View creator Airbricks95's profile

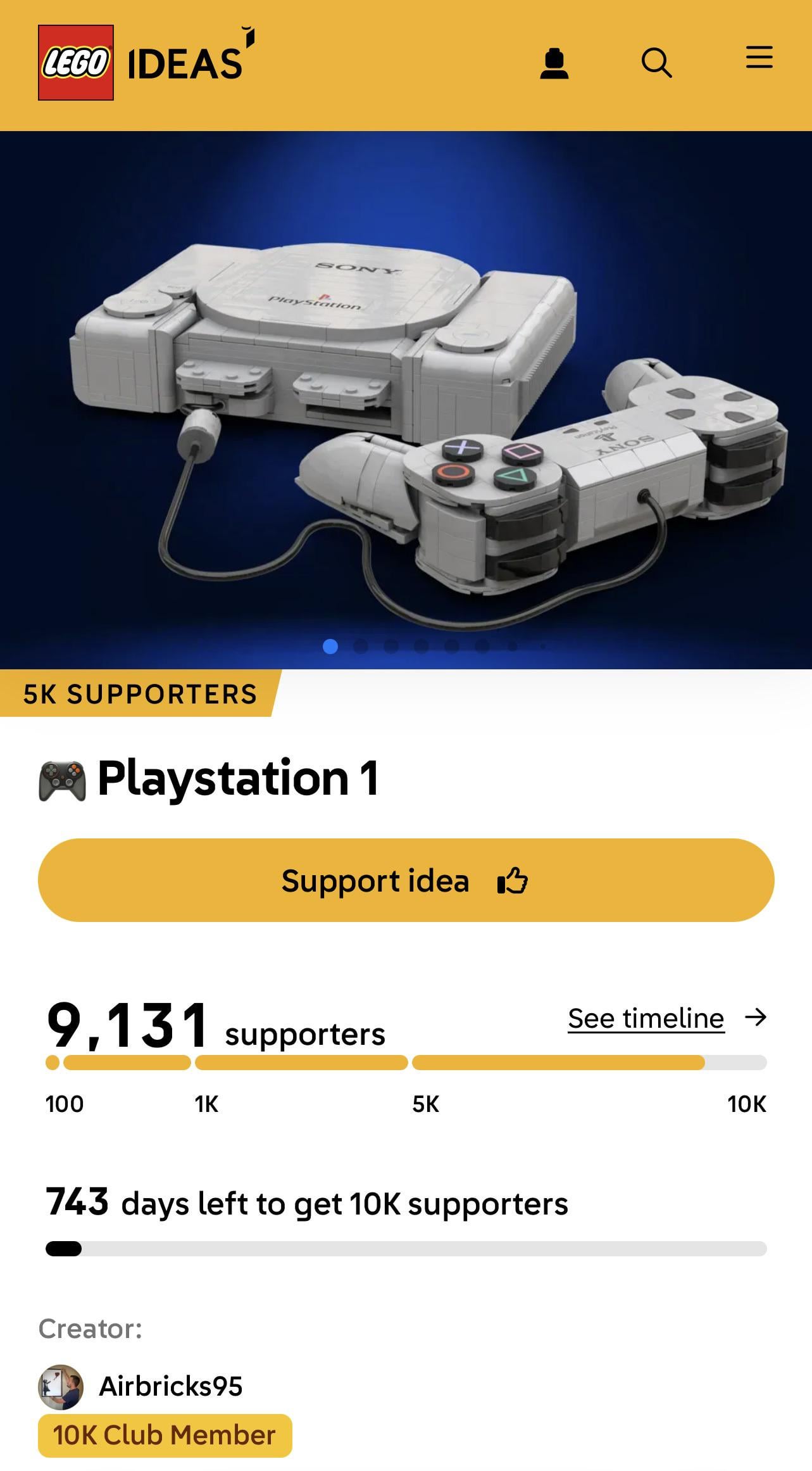click(170, 1386)
